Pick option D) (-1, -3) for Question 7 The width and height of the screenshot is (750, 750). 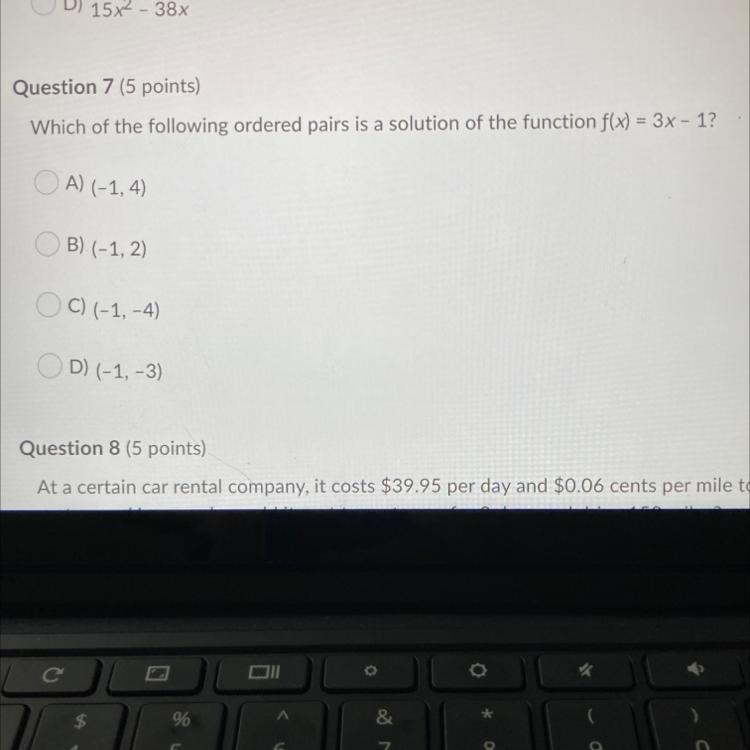click(x=50, y=366)
